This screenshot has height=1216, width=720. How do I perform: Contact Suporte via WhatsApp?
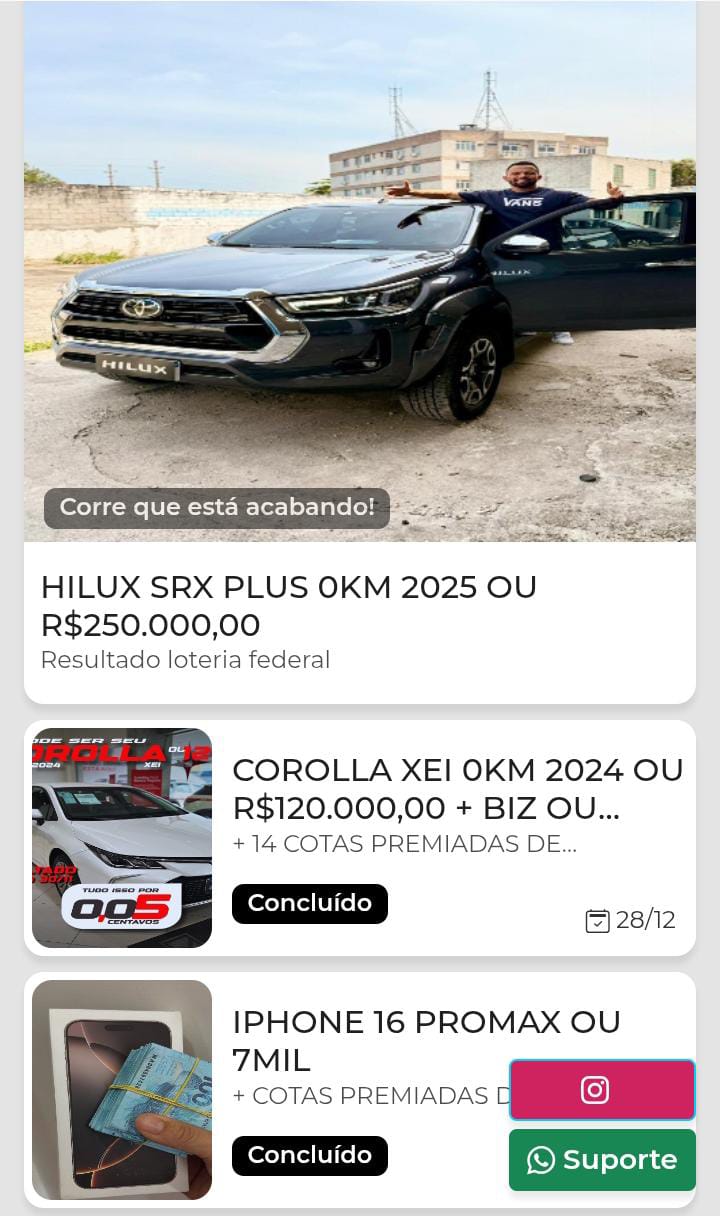602,1160
